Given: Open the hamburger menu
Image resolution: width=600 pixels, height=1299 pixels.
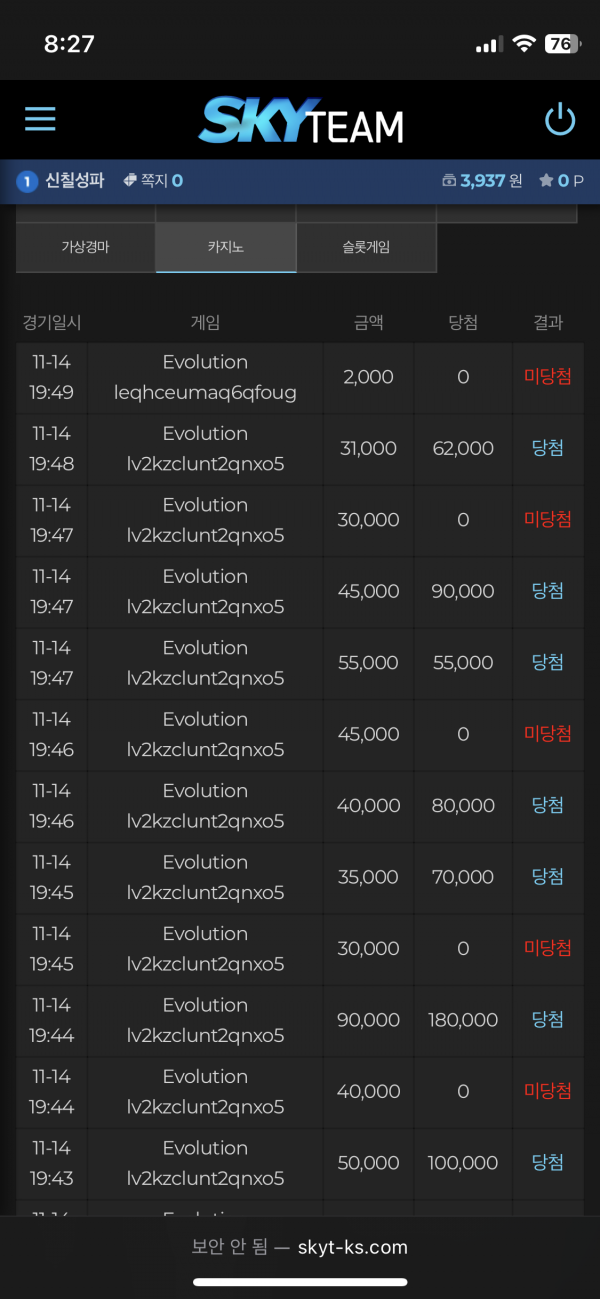Looking at the screenshot, I should 40,119.
